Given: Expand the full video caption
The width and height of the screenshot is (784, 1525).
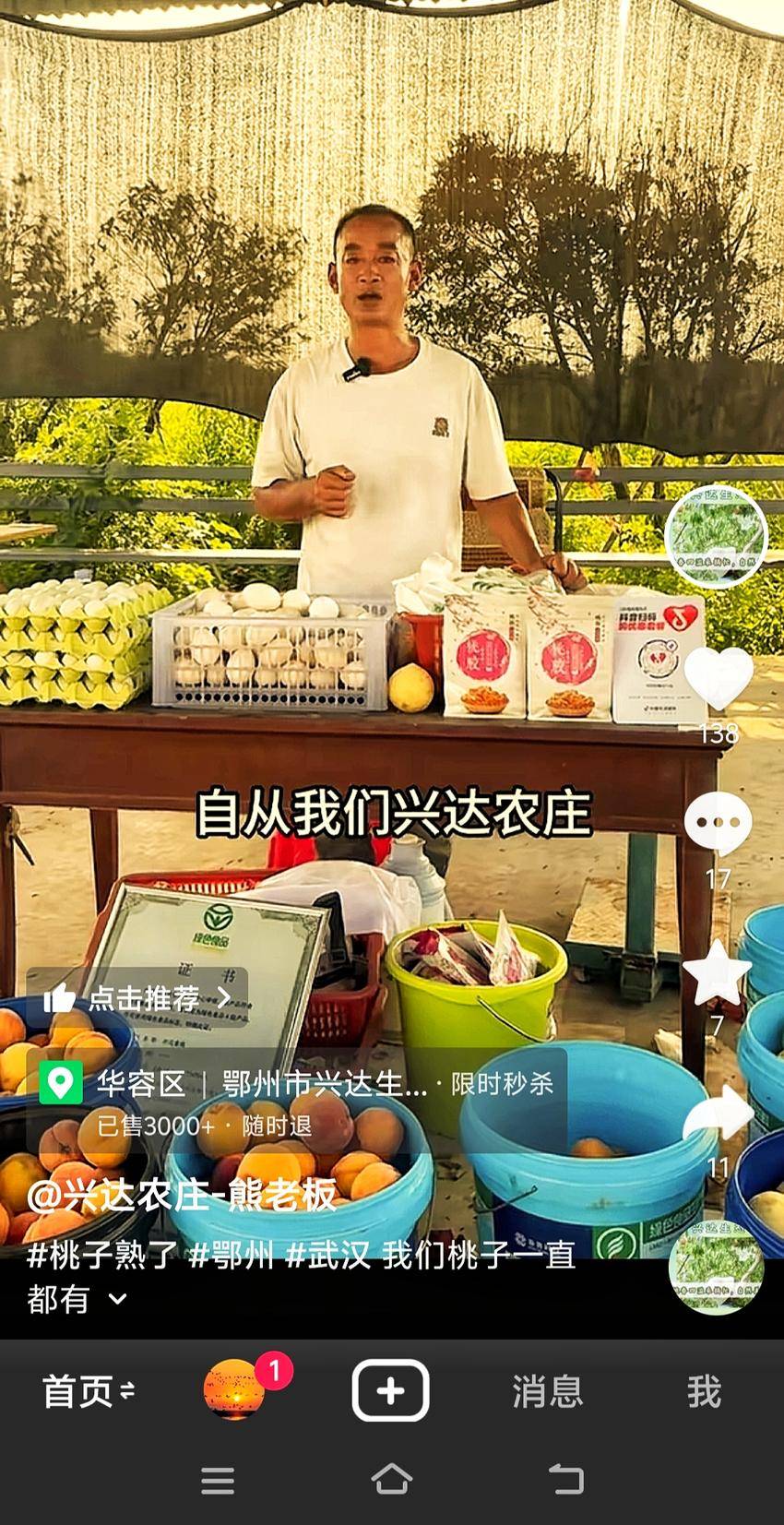Looking at the screenshot, I should [117, 1299].
